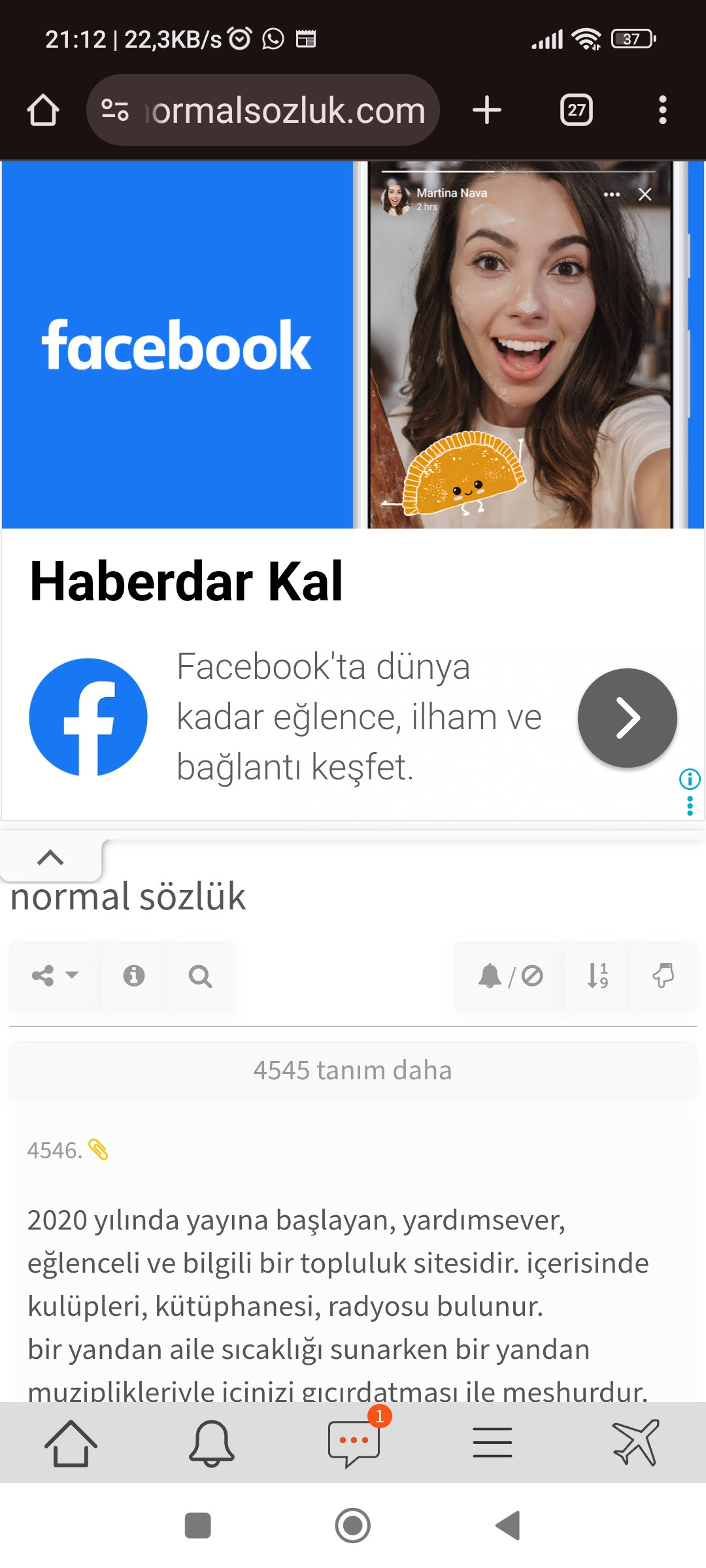The height and width of the screenshot is (1568, 706).
Task: Open a new browser tab
Action: pos(487,110)
